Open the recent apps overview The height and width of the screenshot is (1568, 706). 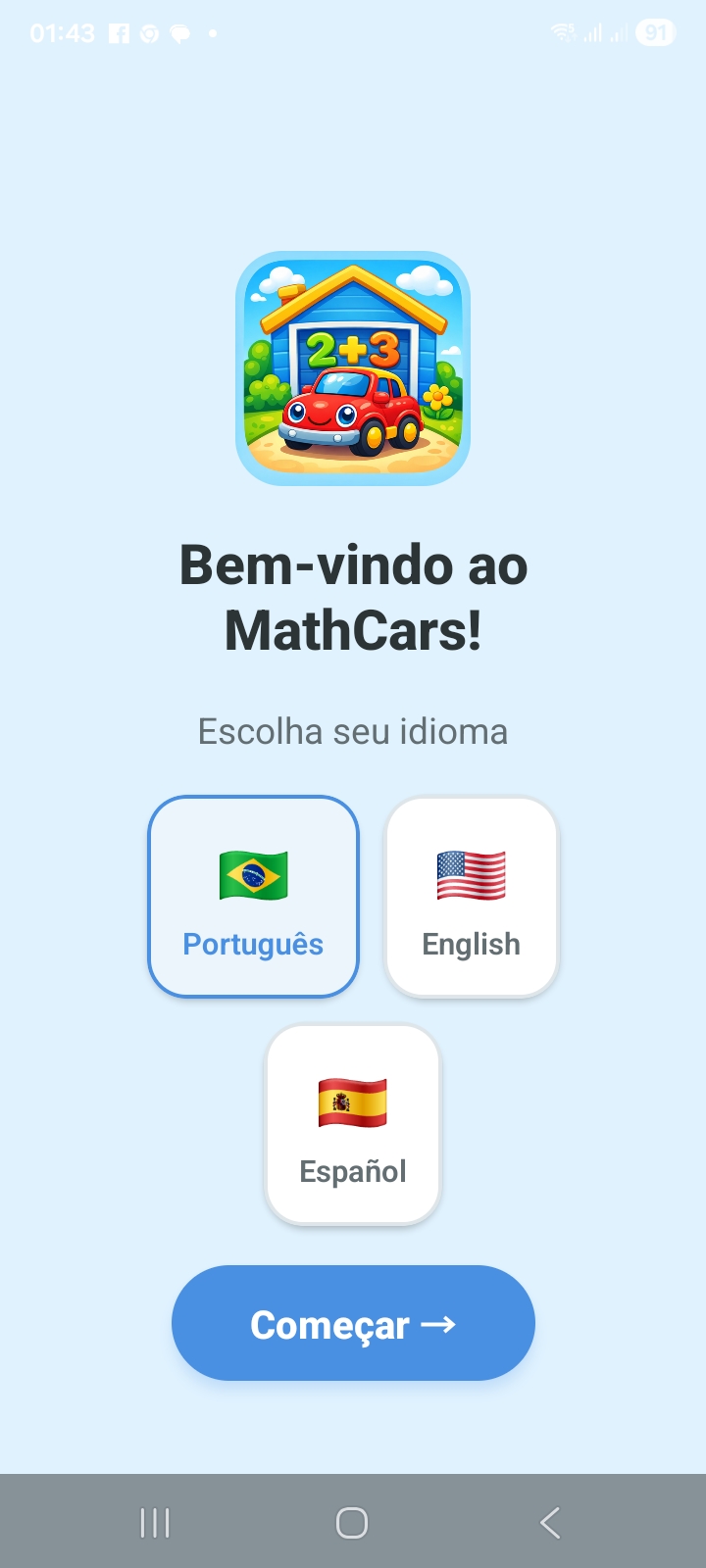tap(155, 1523)
